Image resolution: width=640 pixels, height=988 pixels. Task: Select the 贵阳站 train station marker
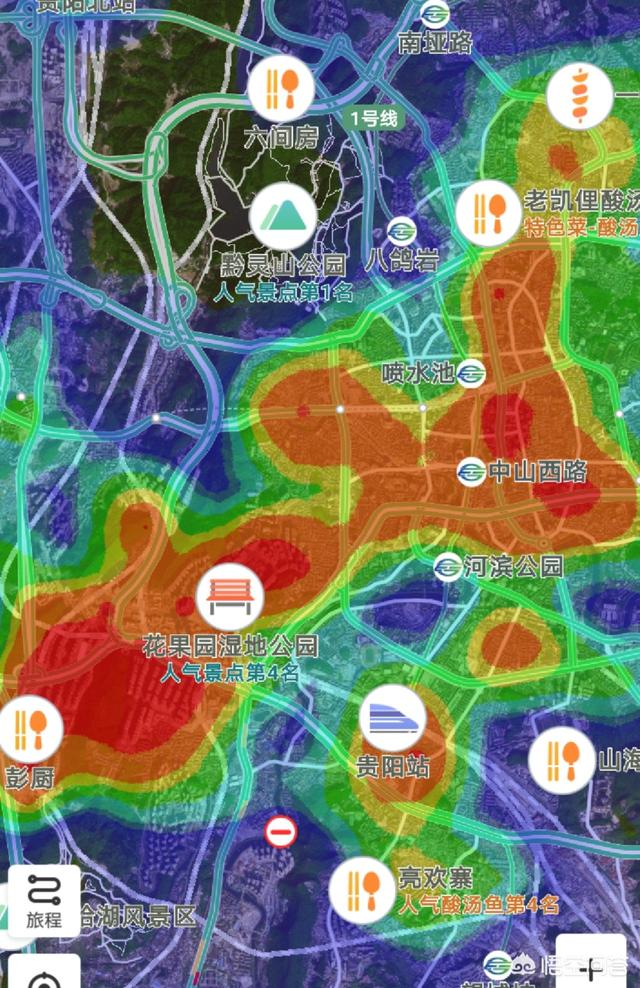(x=393, y=719)
